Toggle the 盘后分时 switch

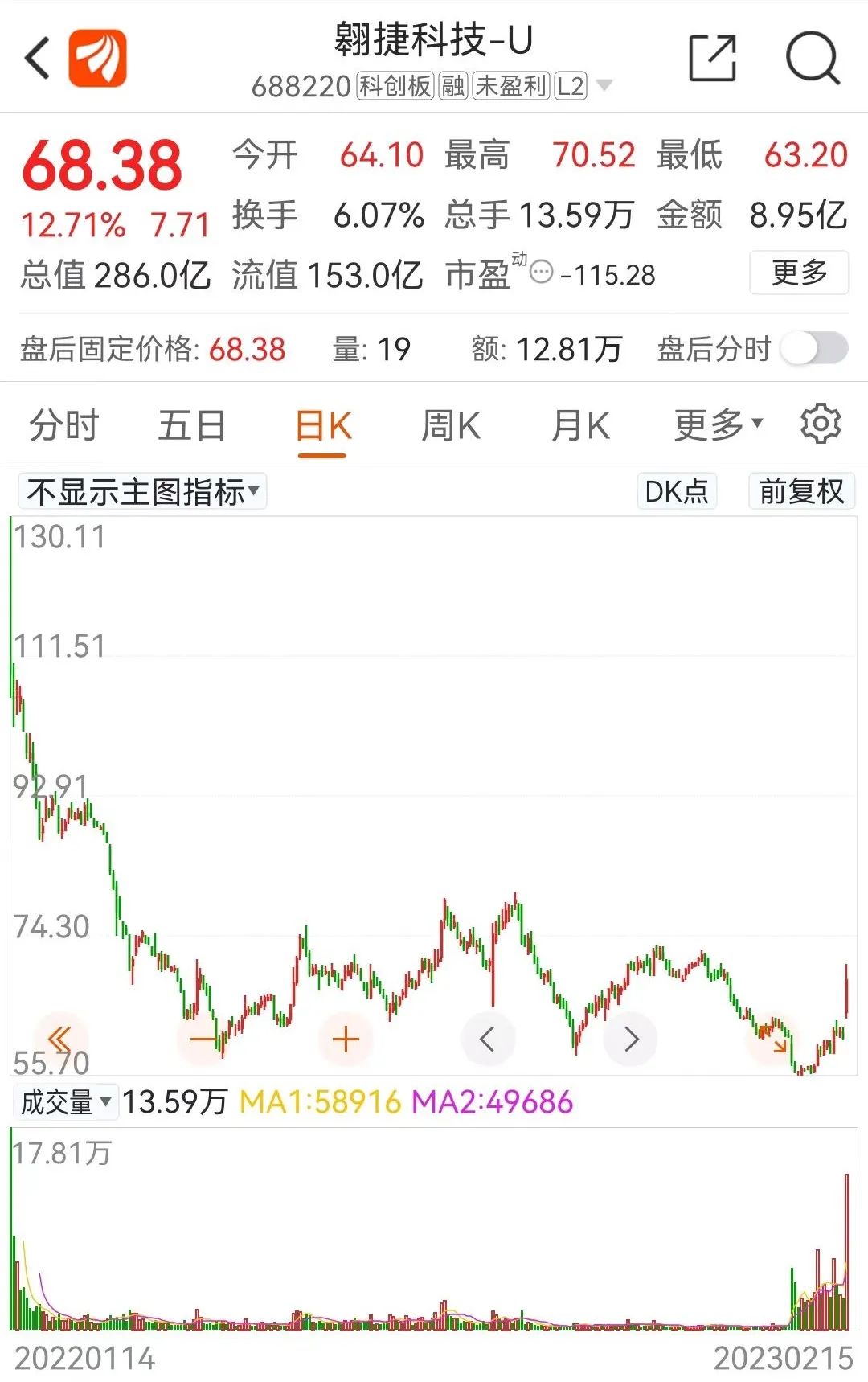coord(815,349)
